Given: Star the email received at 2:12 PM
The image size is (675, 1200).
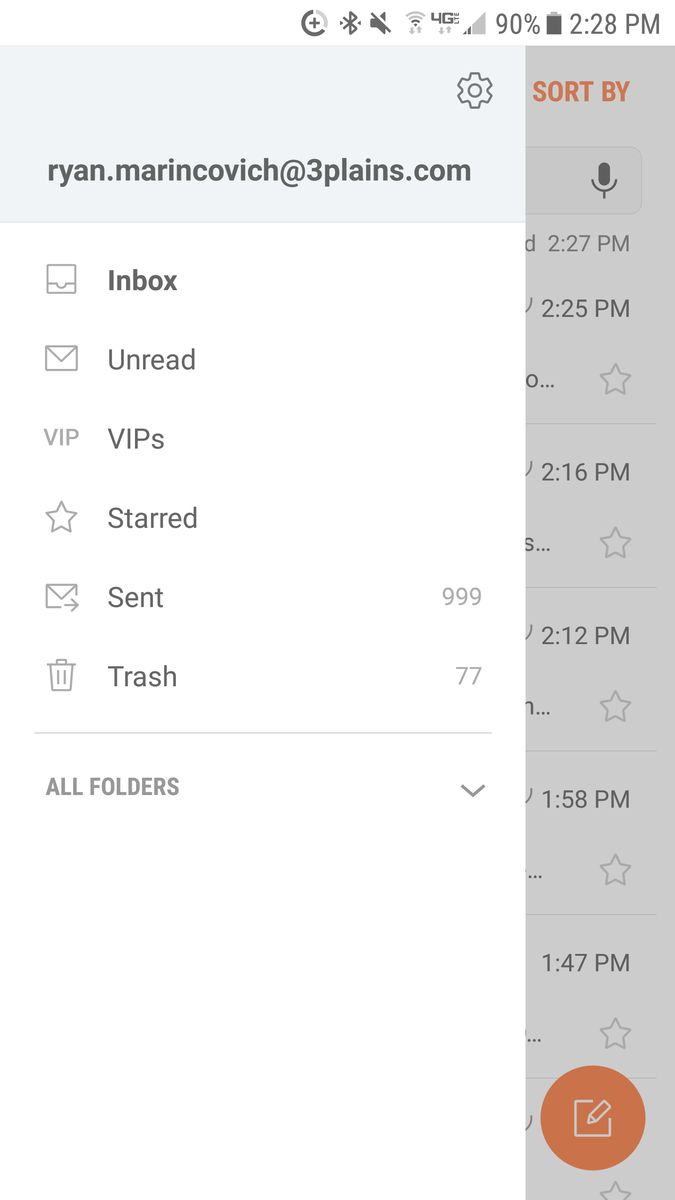Looking at the screenshot, I should point(615,707).
